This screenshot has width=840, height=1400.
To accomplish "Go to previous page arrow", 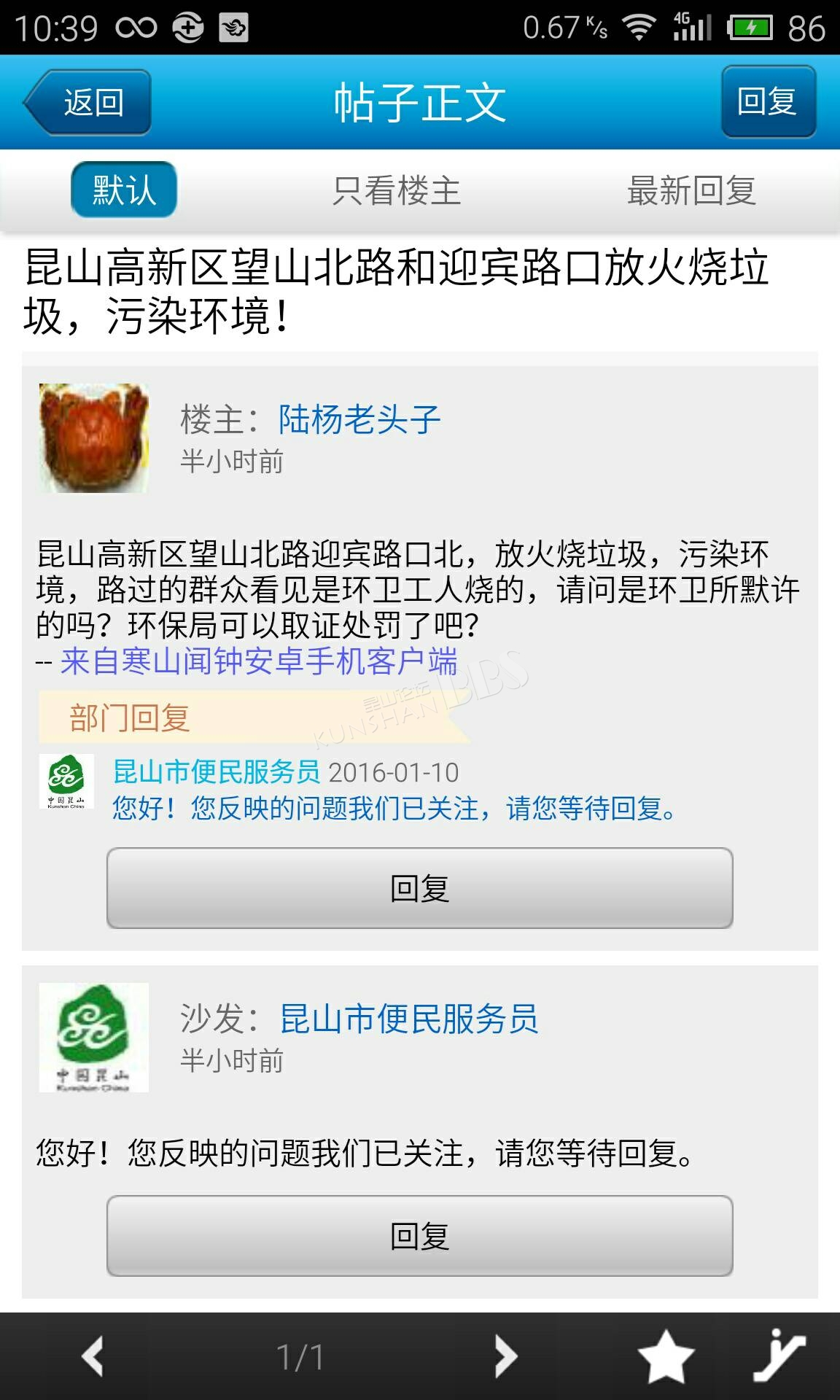I will coord(93,1356).
